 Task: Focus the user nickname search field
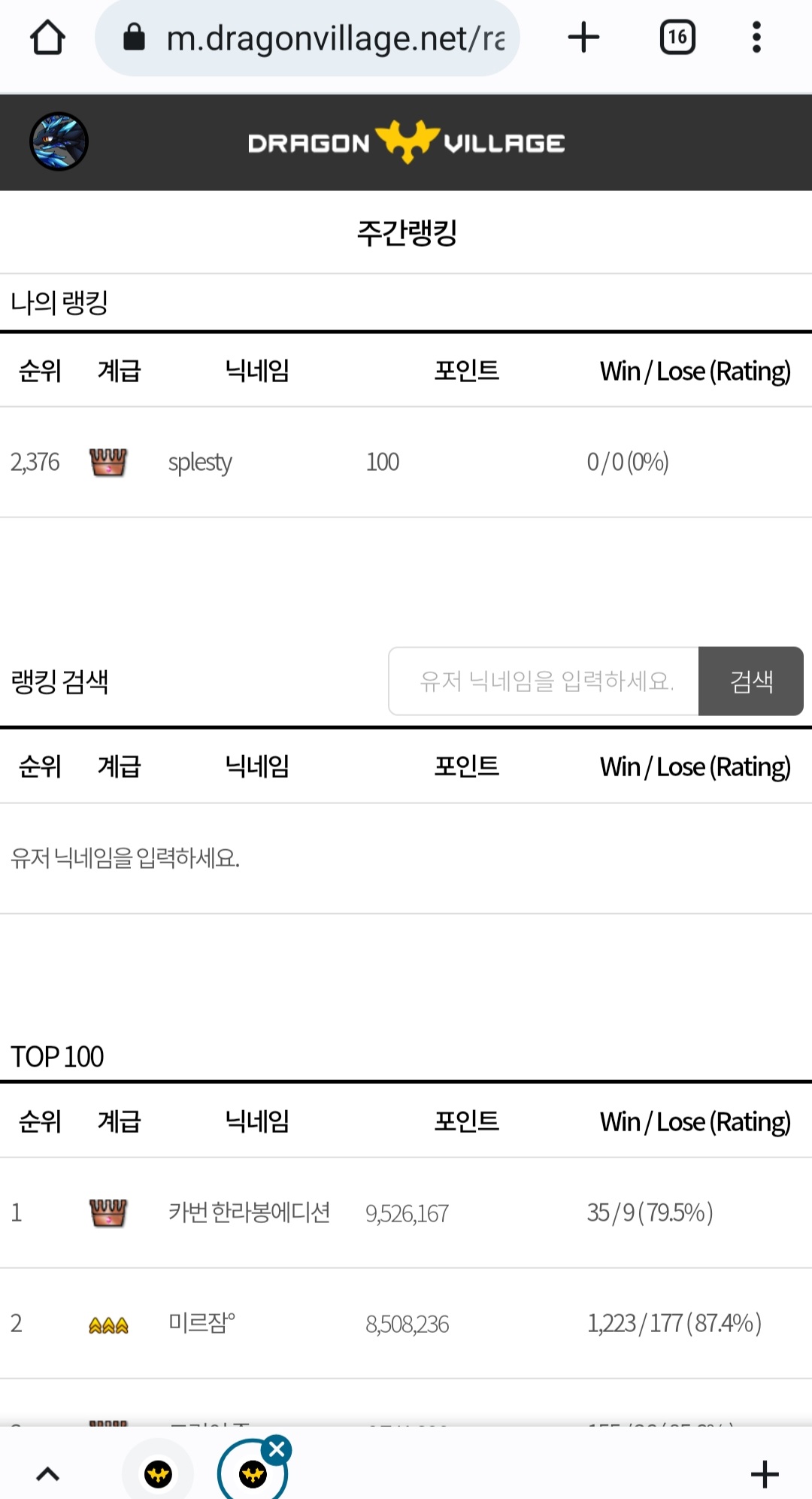click(x=544, y=681)
